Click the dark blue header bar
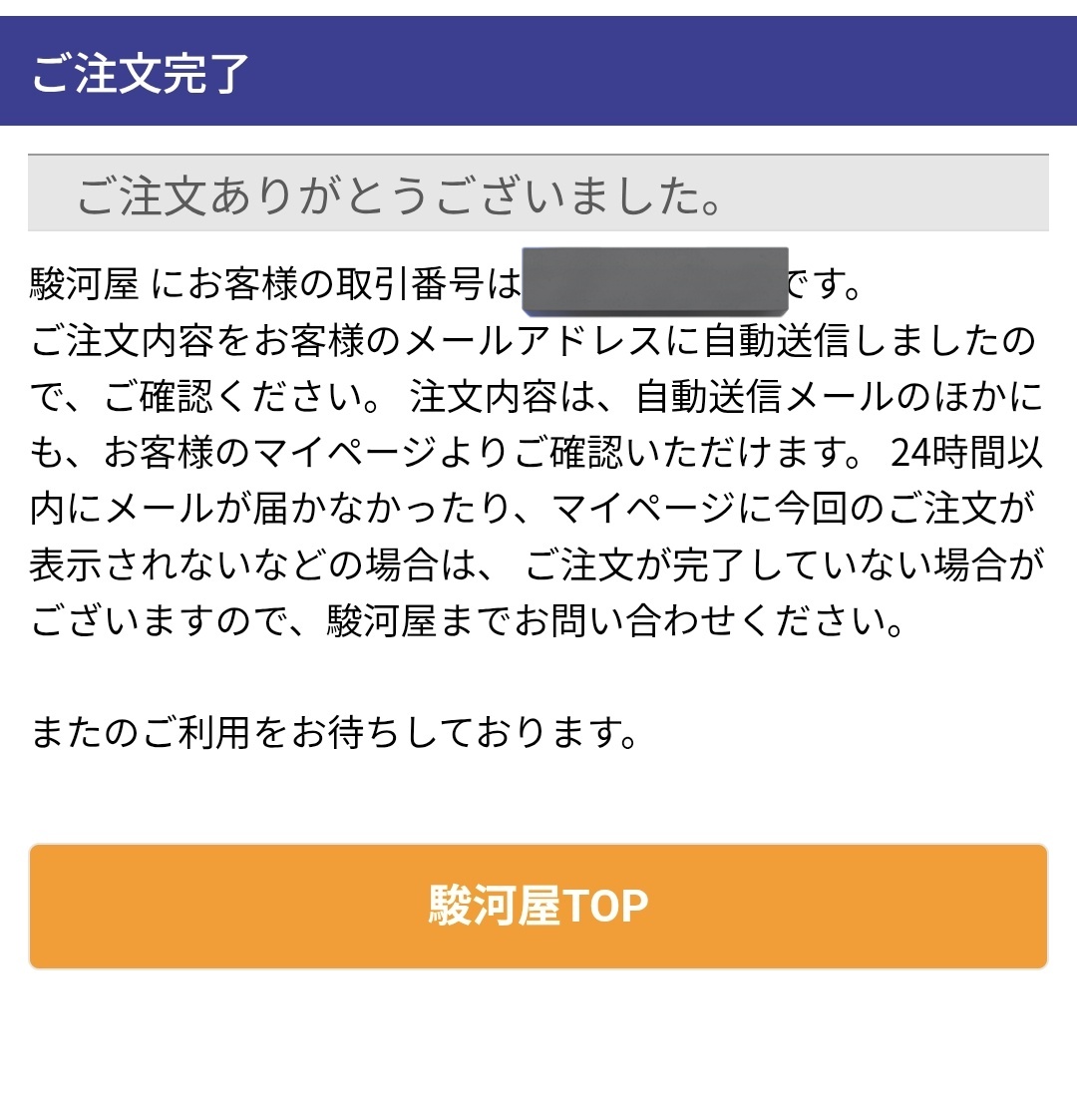This screenshot has height=1120, width=1077. (x=538, y=70)
